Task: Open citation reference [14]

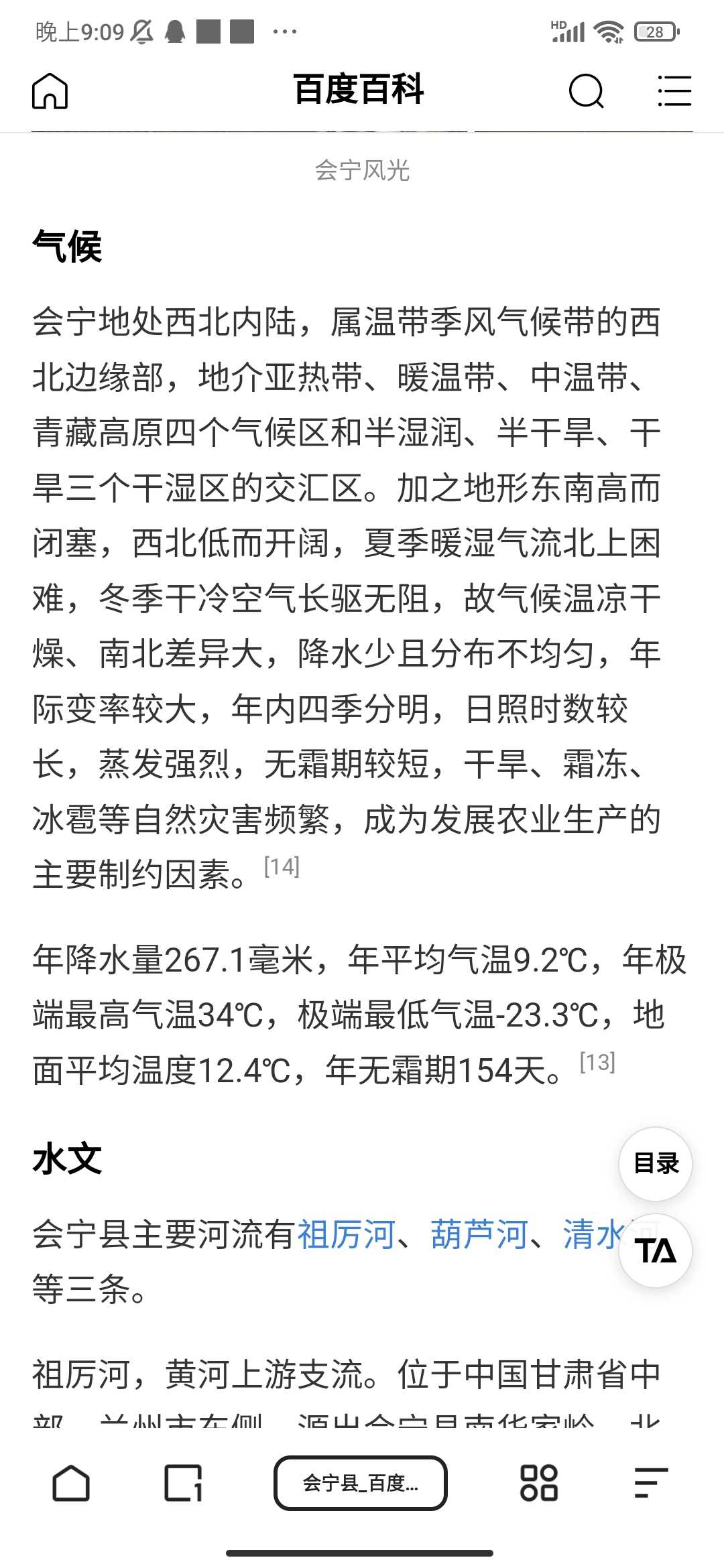Action: click(x=282, y=866)
